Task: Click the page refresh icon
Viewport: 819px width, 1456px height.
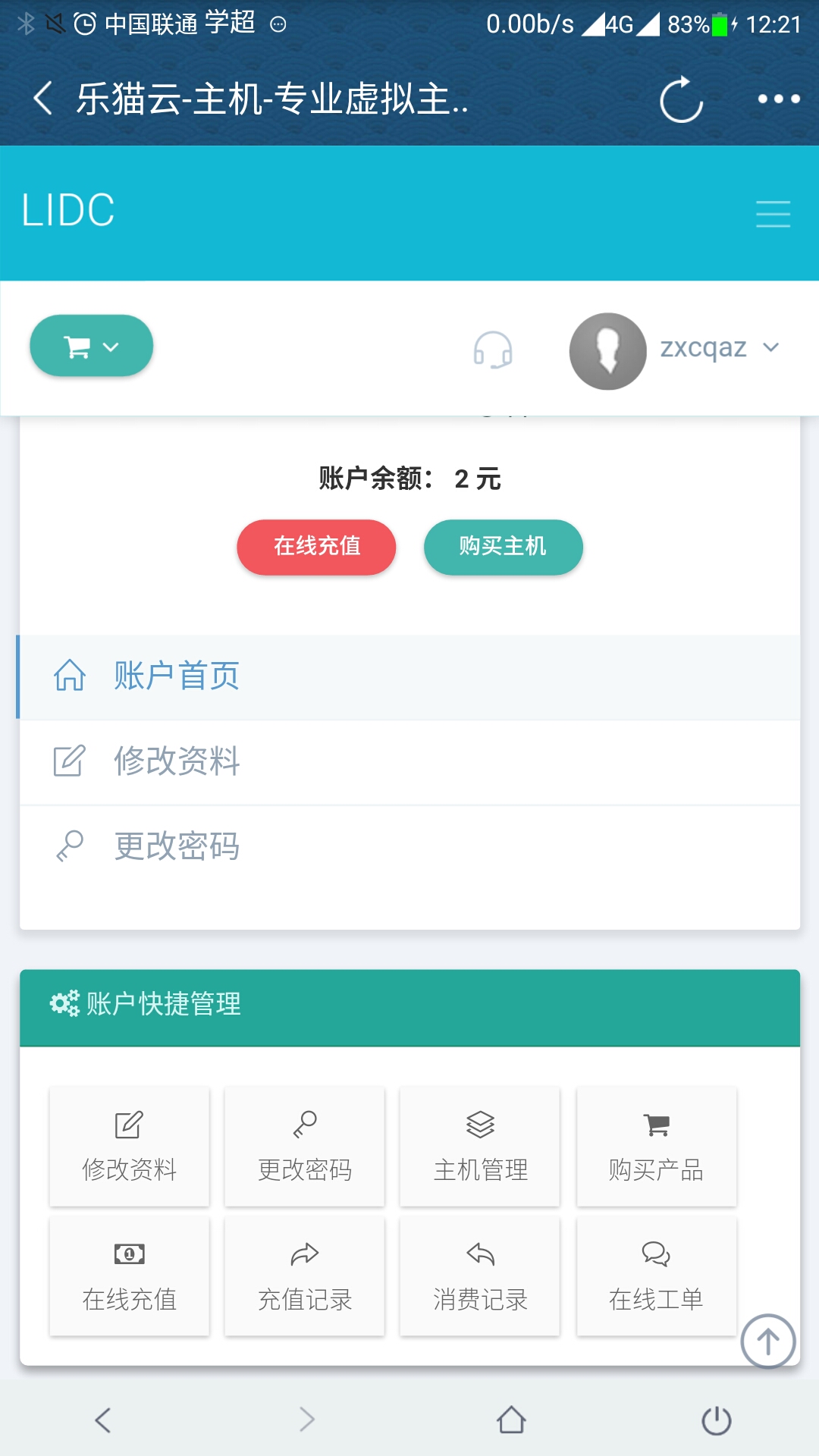Action: coord(680,99)
